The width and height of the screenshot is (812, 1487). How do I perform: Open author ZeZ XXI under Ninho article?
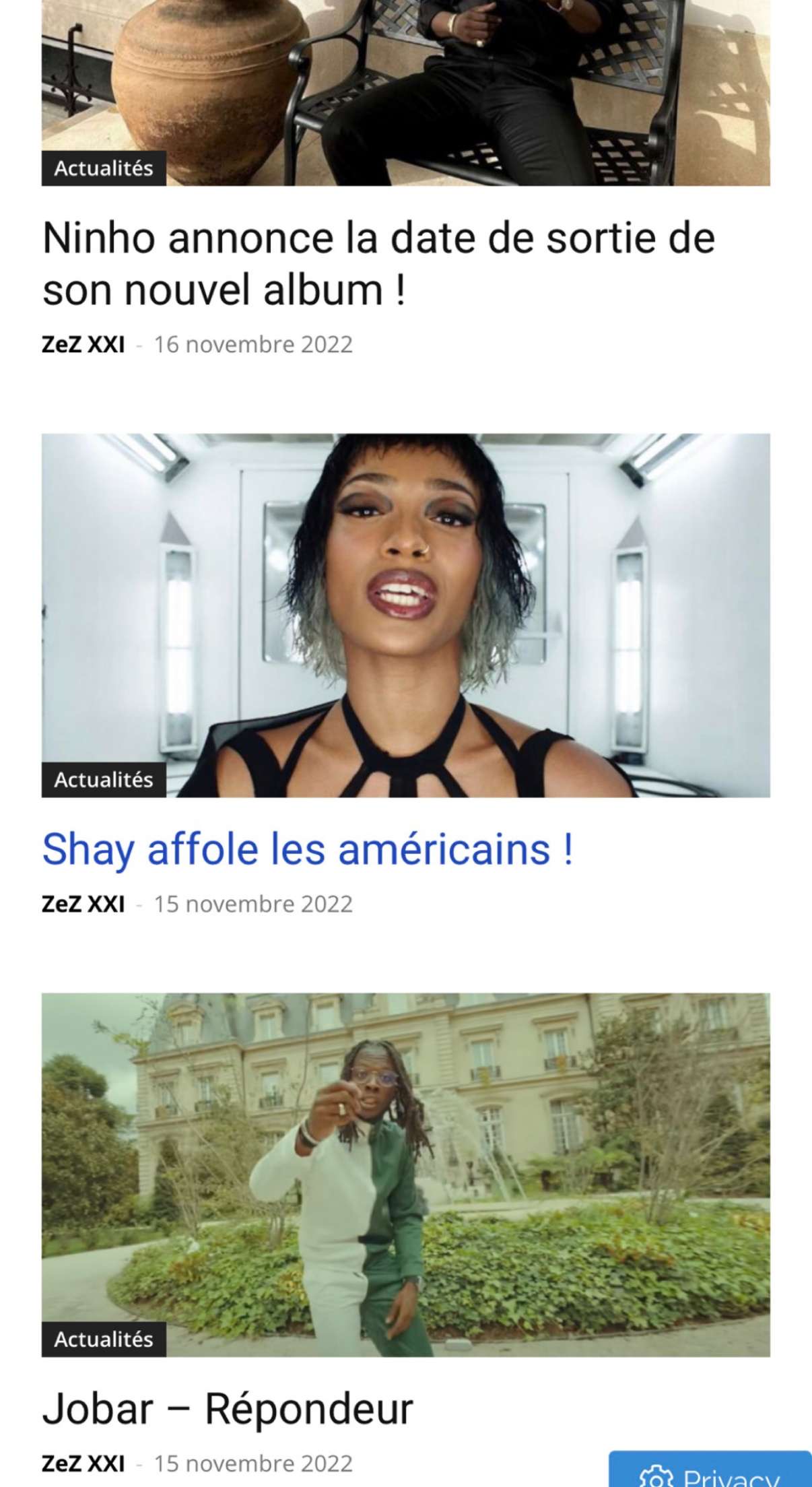[x=83, y=344]
